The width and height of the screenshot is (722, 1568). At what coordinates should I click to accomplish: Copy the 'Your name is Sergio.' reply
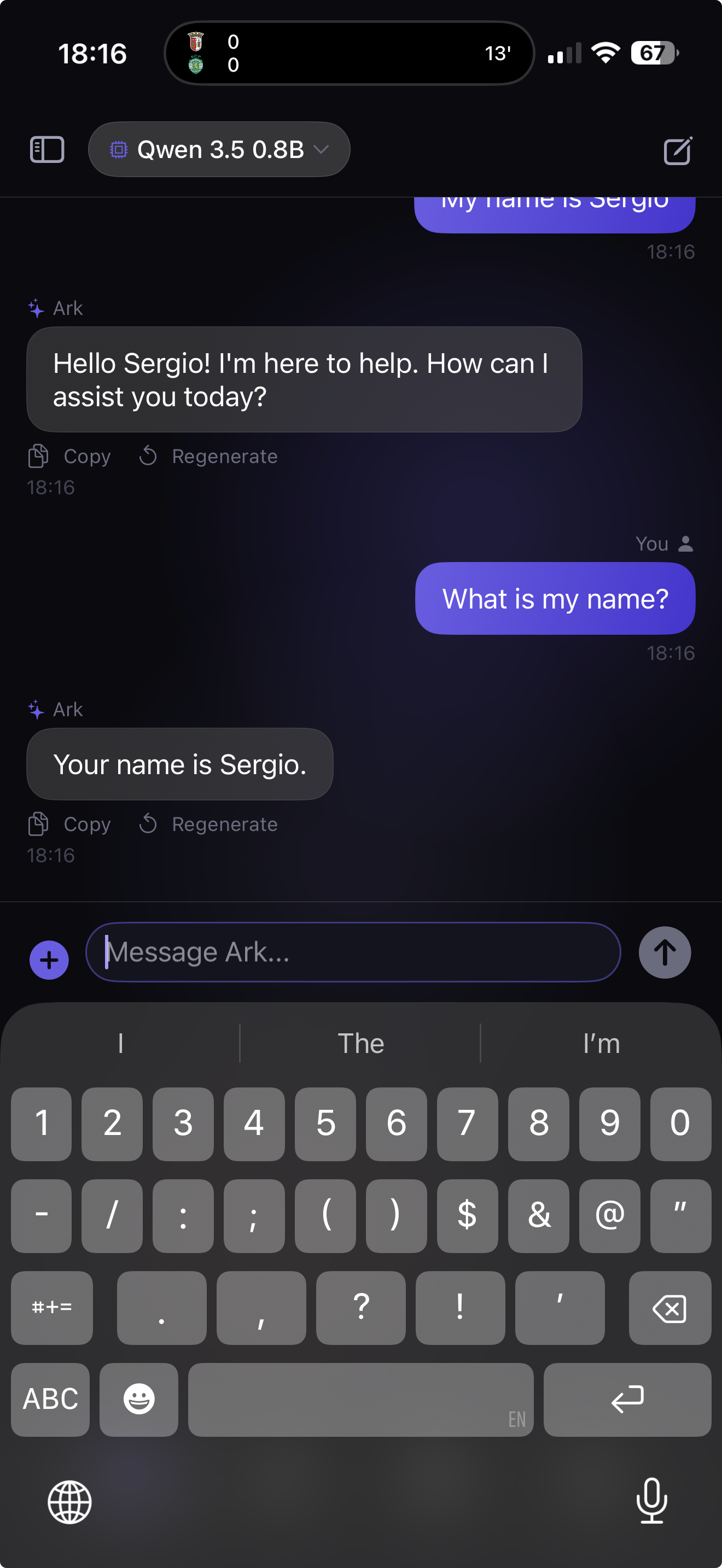(70, 824)
